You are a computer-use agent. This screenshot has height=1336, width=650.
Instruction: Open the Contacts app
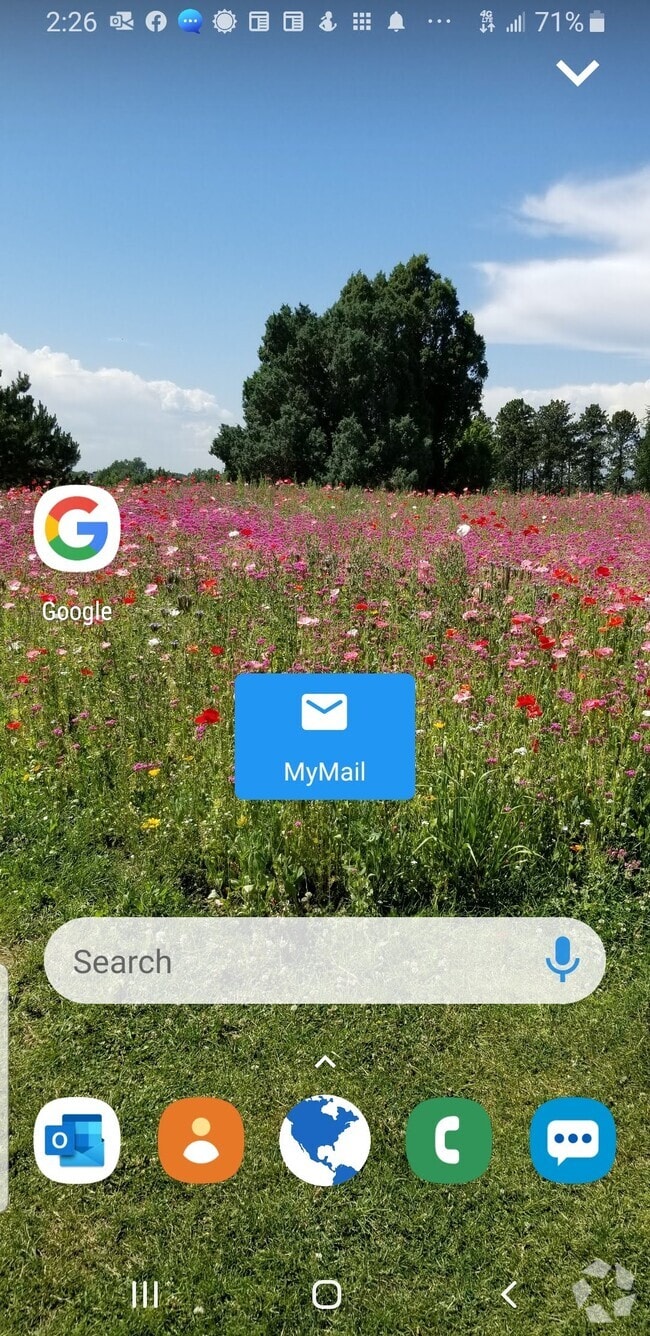[201, 1140]
